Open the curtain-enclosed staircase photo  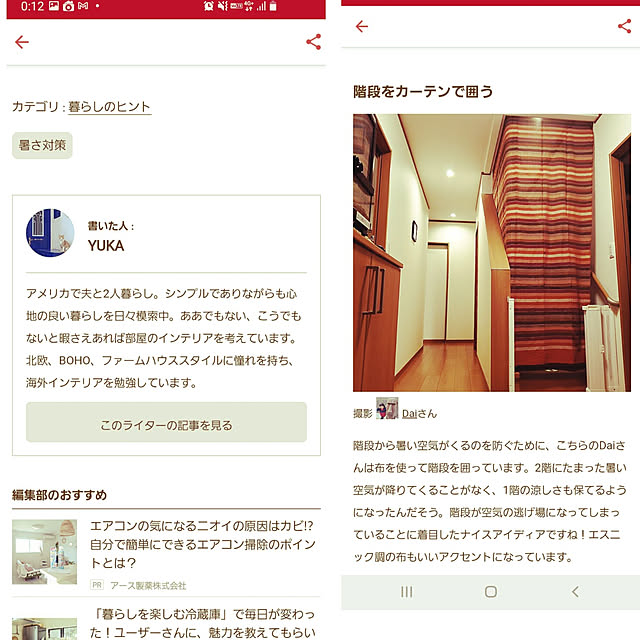(x=491, y=252)
